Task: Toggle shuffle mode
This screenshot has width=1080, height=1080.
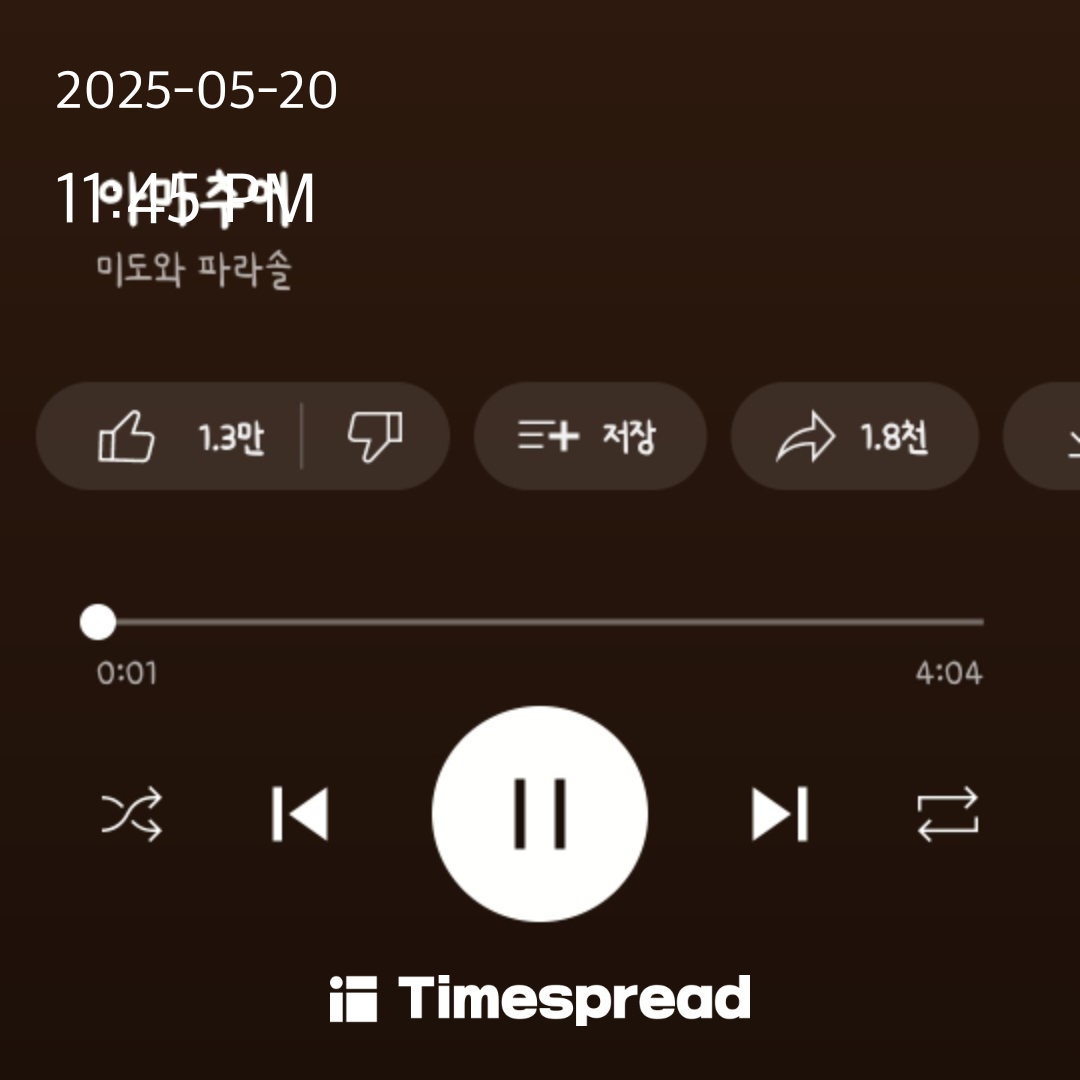Action: [131, 814]
